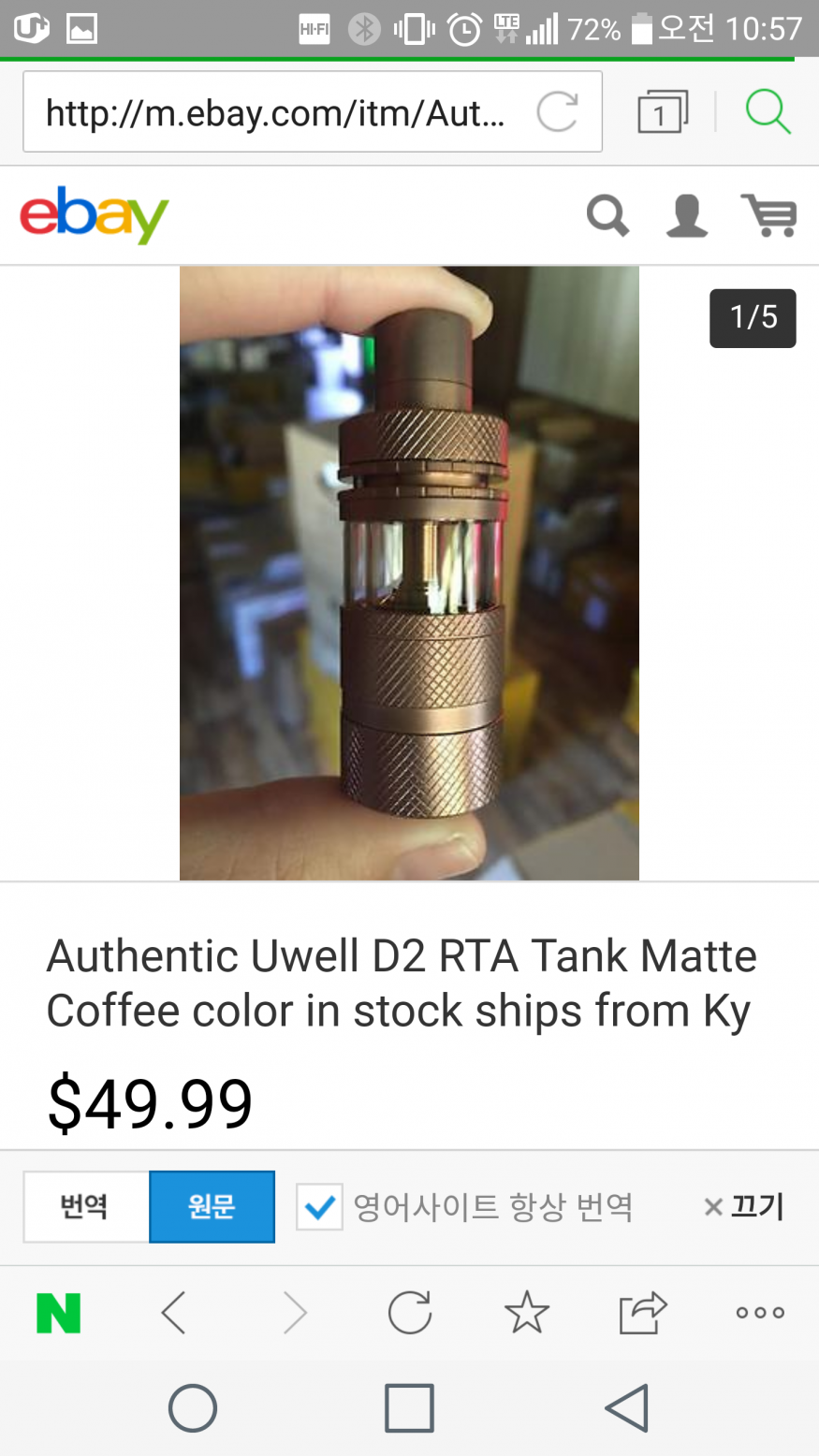819x1456 pixels.
Task: Dismiss the translation bar with 끄기
Action: tap(744, 1206)
